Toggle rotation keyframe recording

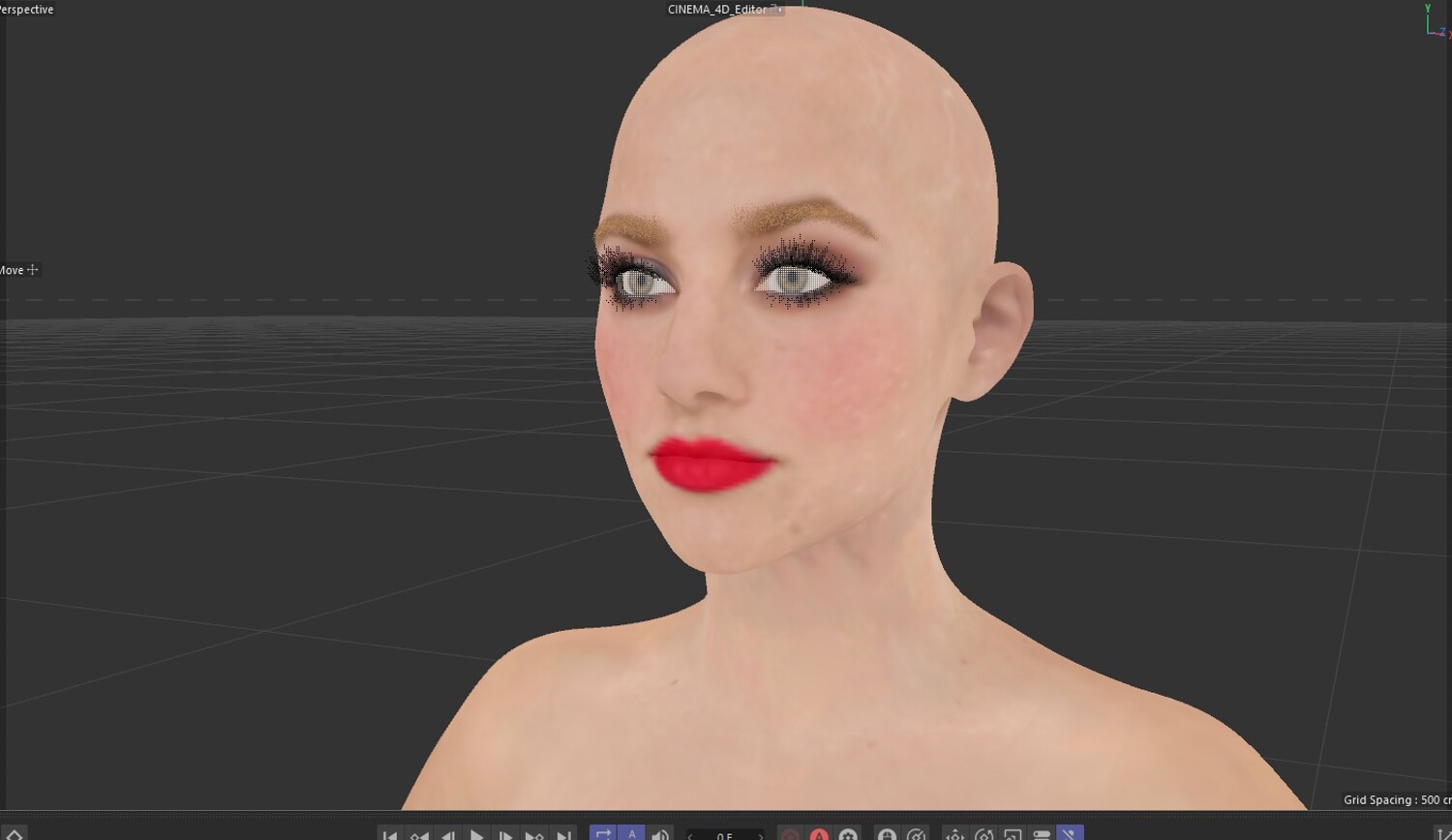(983, 834)
